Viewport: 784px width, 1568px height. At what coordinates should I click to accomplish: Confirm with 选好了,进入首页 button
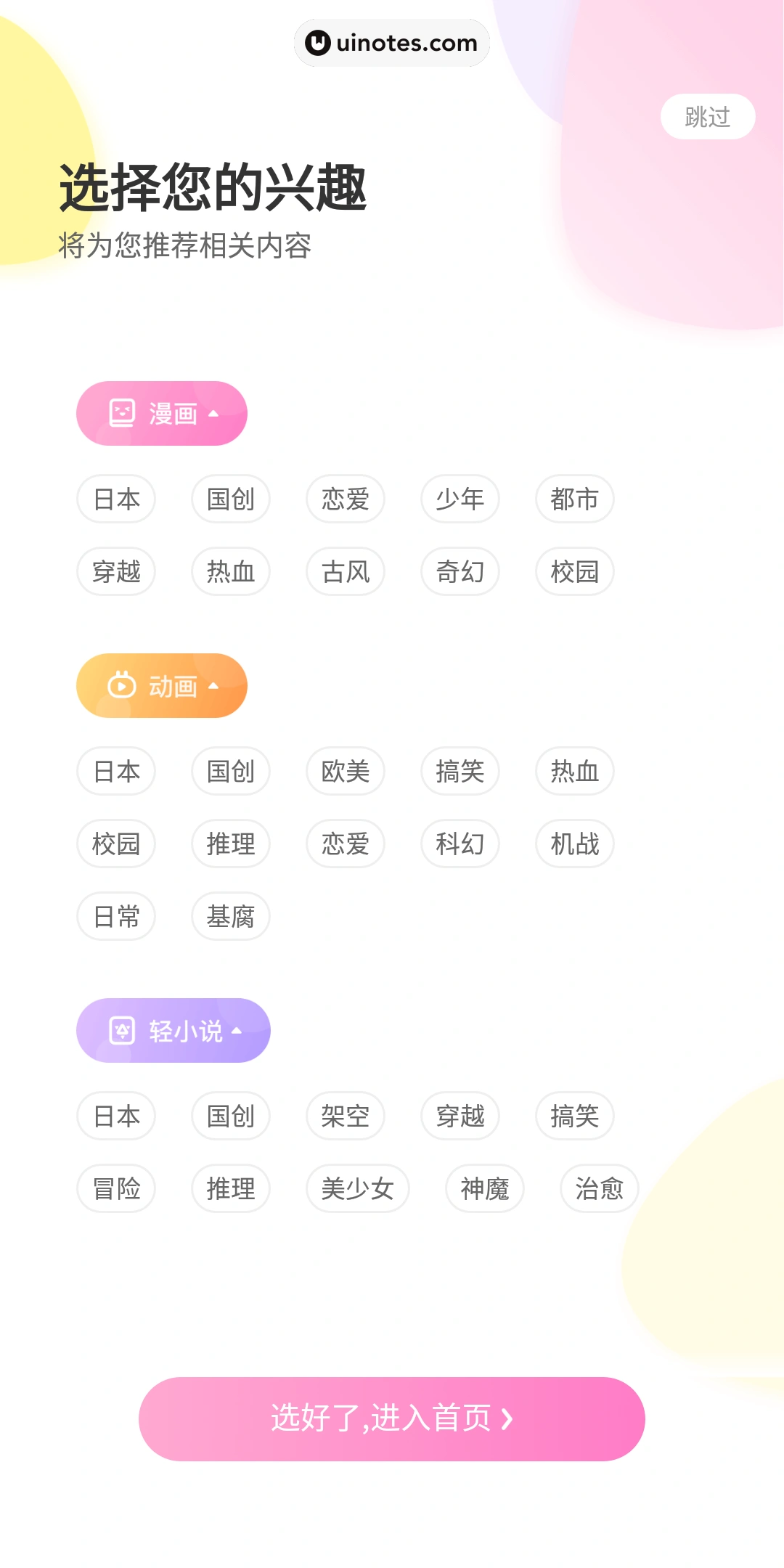coord(392,1419)
